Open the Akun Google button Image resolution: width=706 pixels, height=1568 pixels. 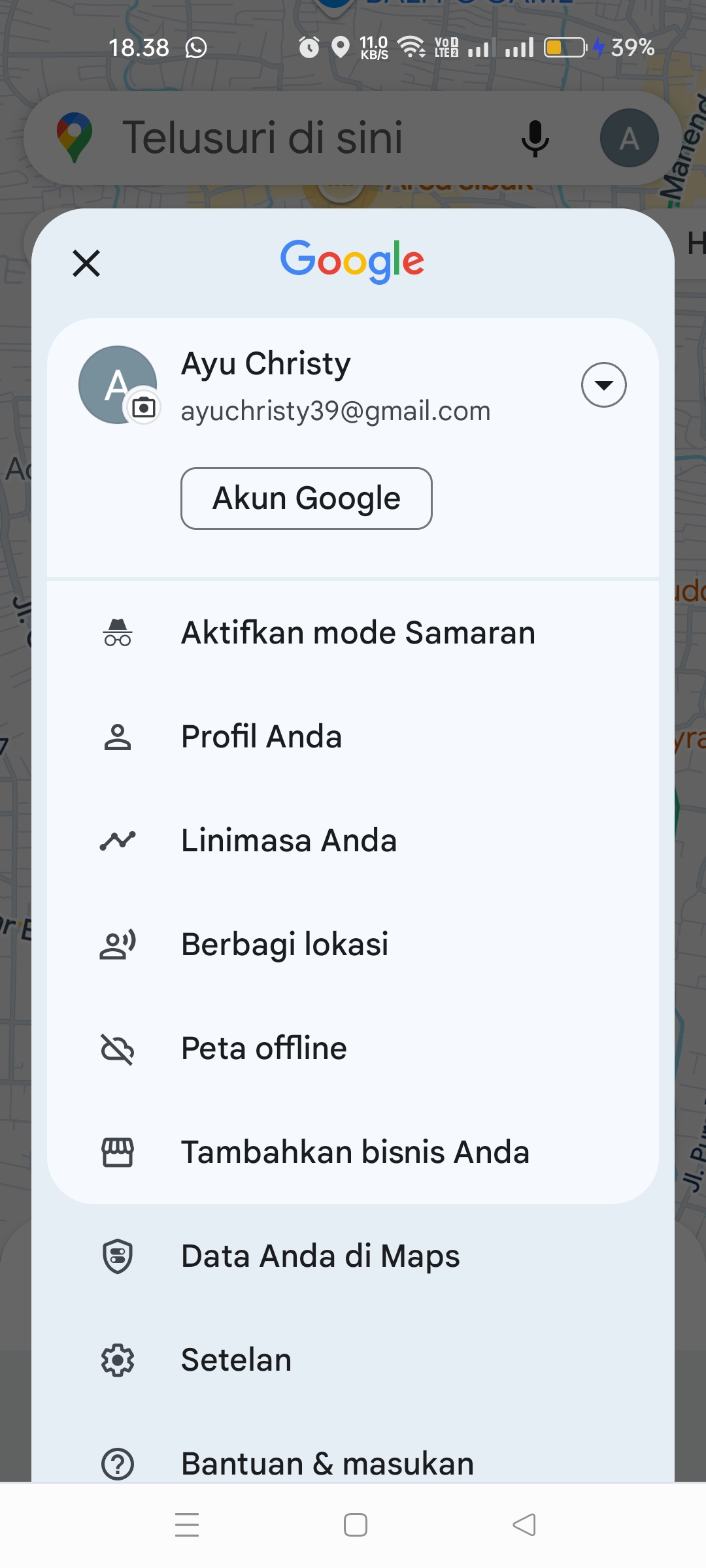306,498
